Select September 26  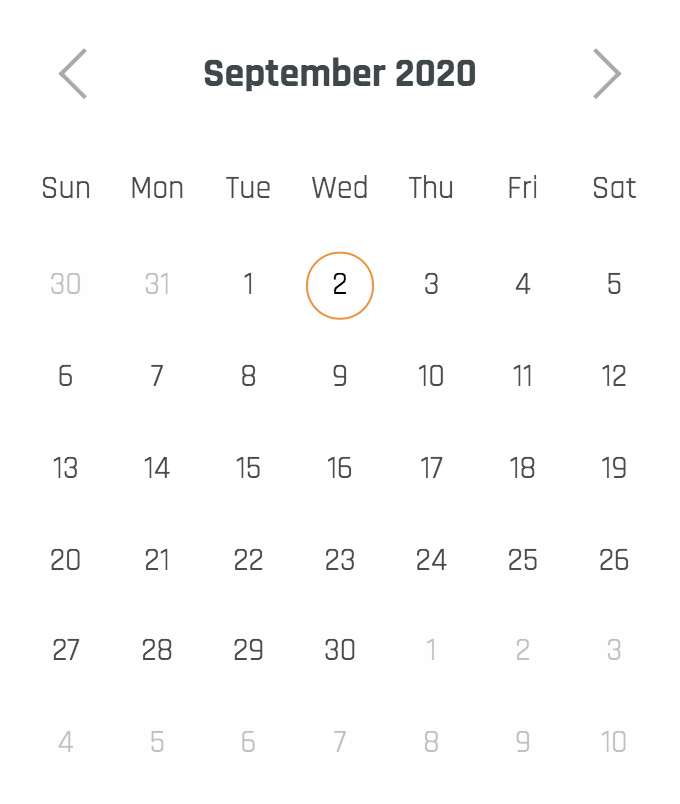pos(614,559)
